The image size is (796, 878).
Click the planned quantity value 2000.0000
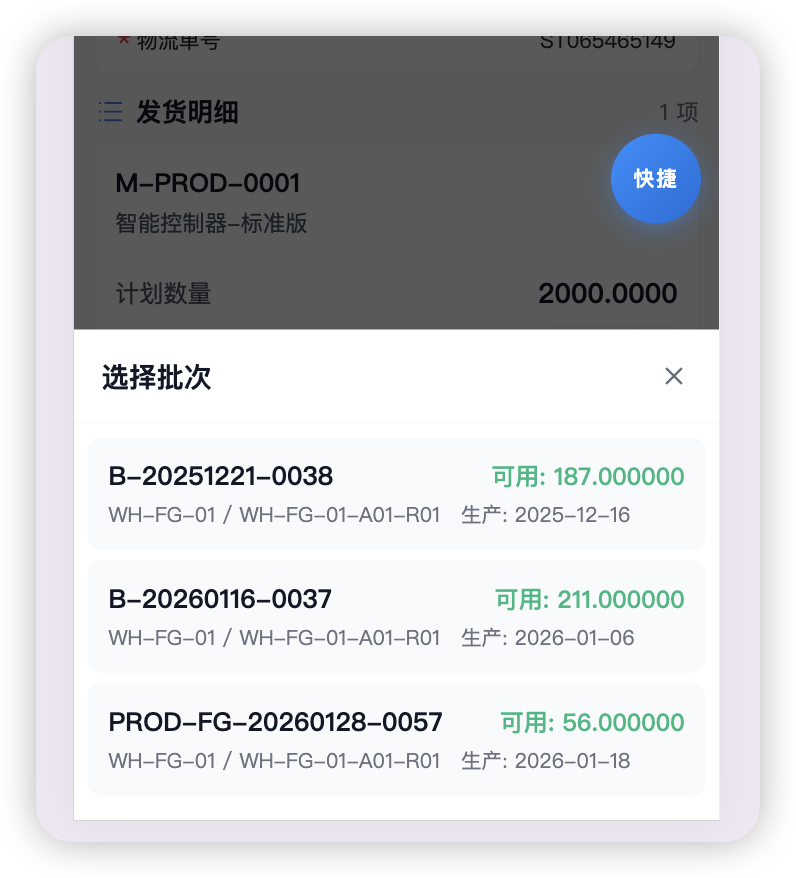(608, 293)
